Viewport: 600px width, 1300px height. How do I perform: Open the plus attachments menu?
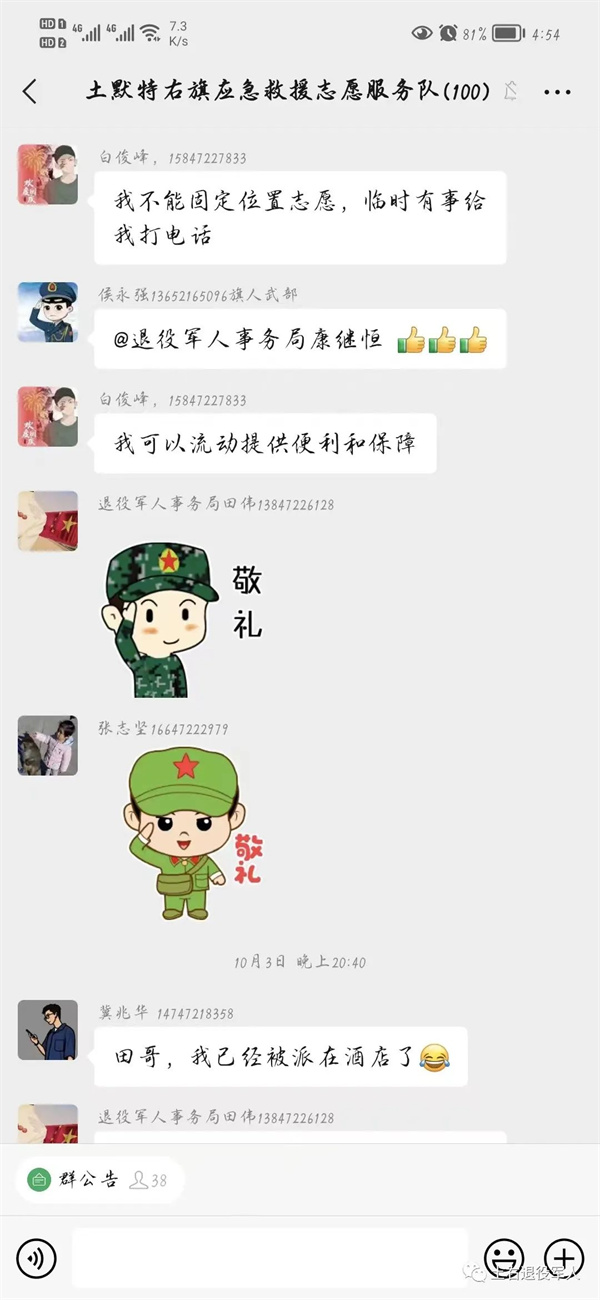click(563, 1257)
